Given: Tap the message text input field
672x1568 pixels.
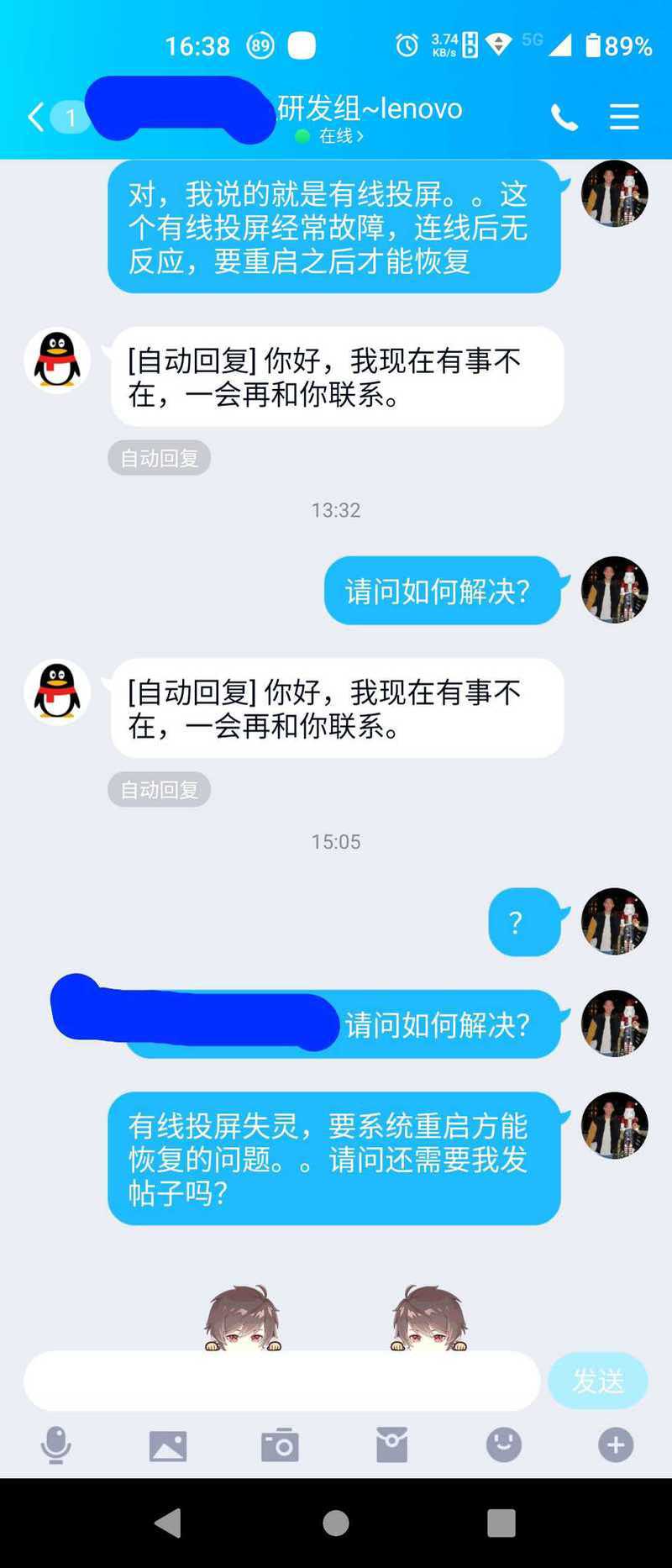Looking at the screenshot, I should (281, 1381).
